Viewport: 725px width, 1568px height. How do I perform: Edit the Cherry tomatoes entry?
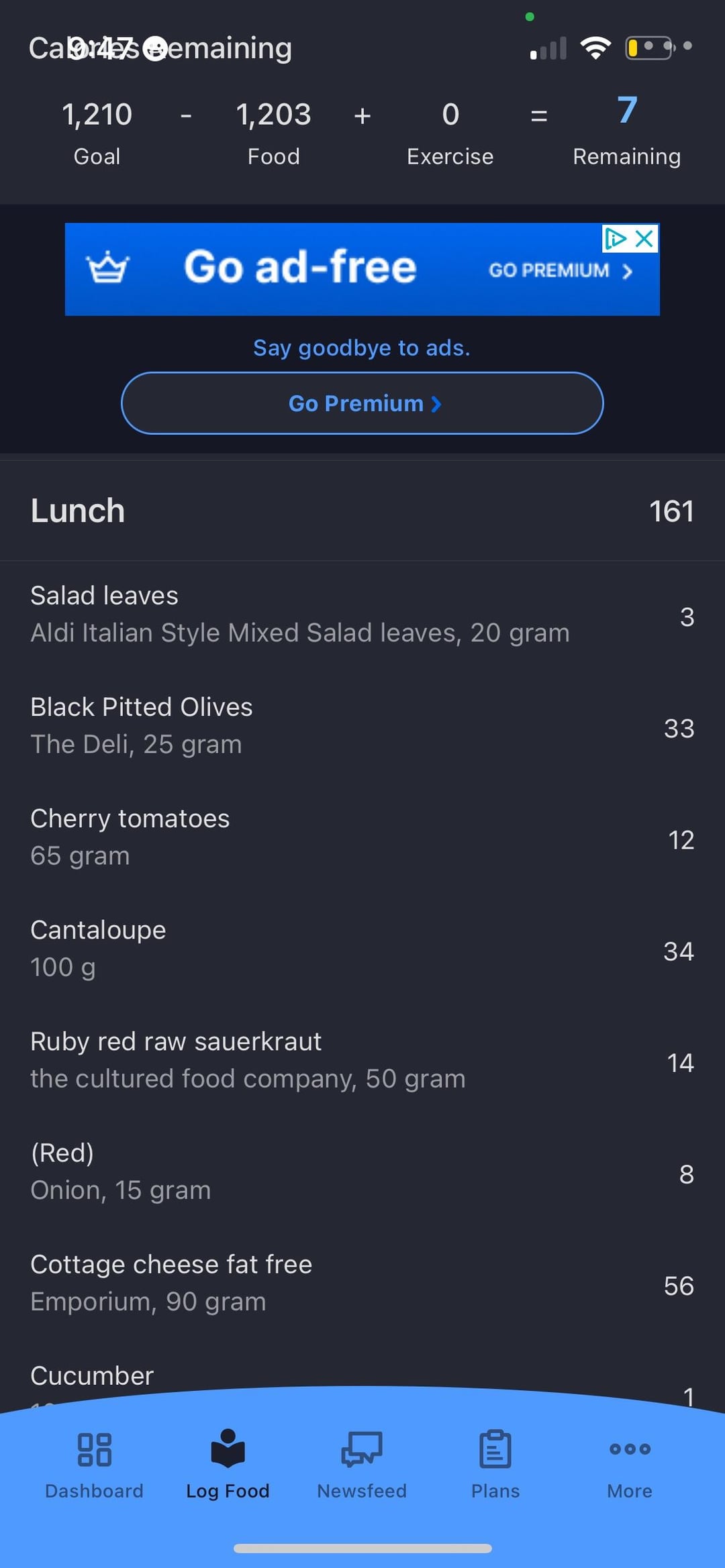[x=362, y=838]
